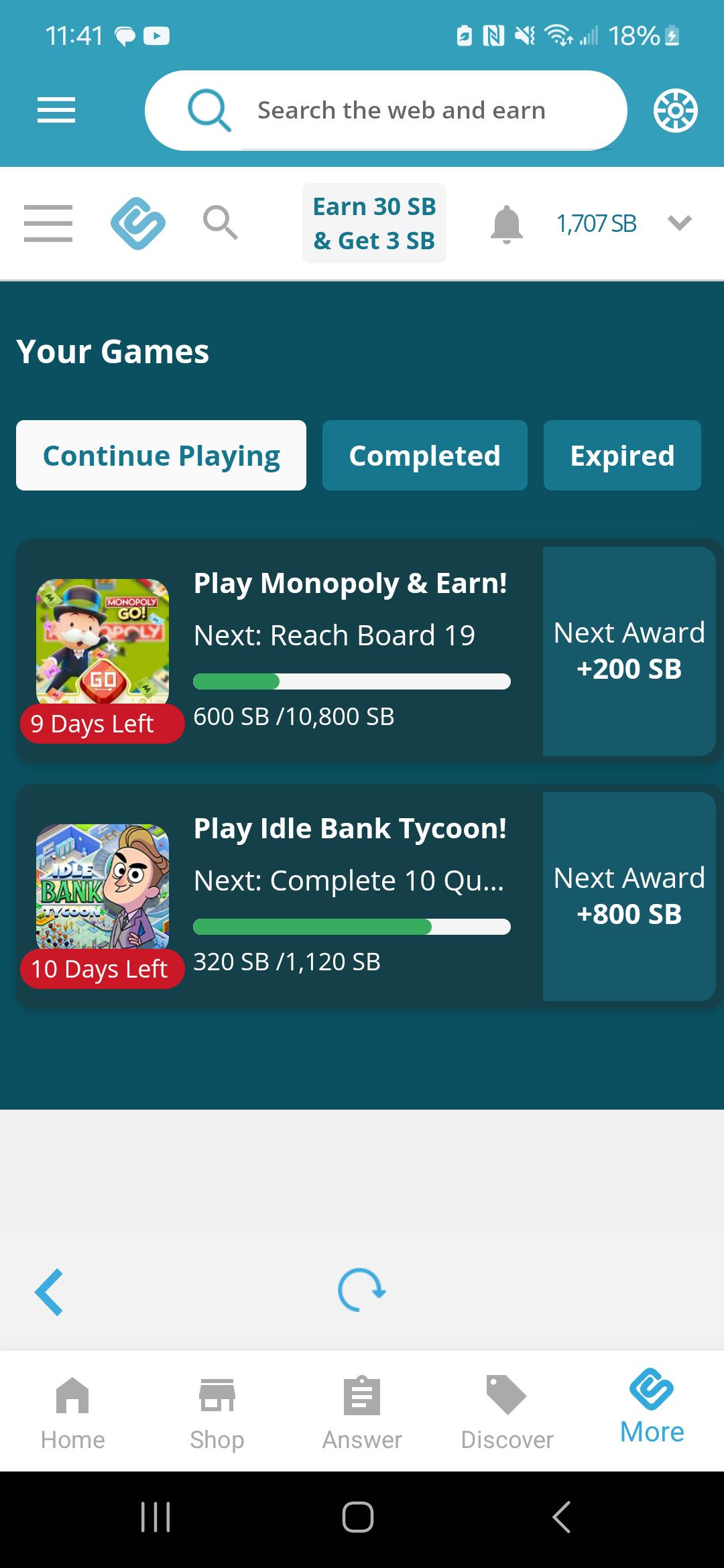Viewport: 724px width, 1568px height.
Task: View the Expired games tab
Action: click(621, 455)
